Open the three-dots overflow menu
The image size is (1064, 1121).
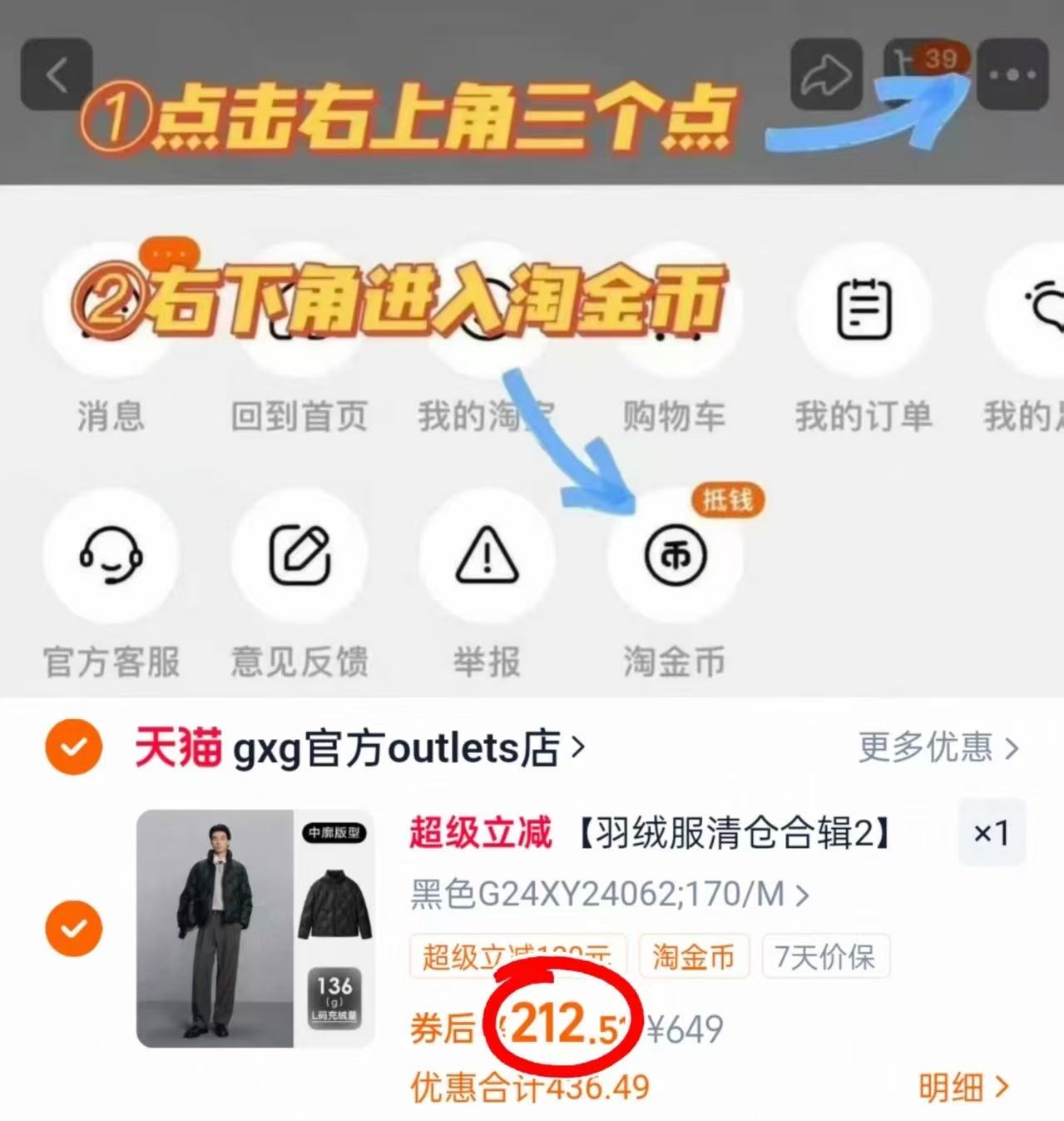tap(1012, 74)
